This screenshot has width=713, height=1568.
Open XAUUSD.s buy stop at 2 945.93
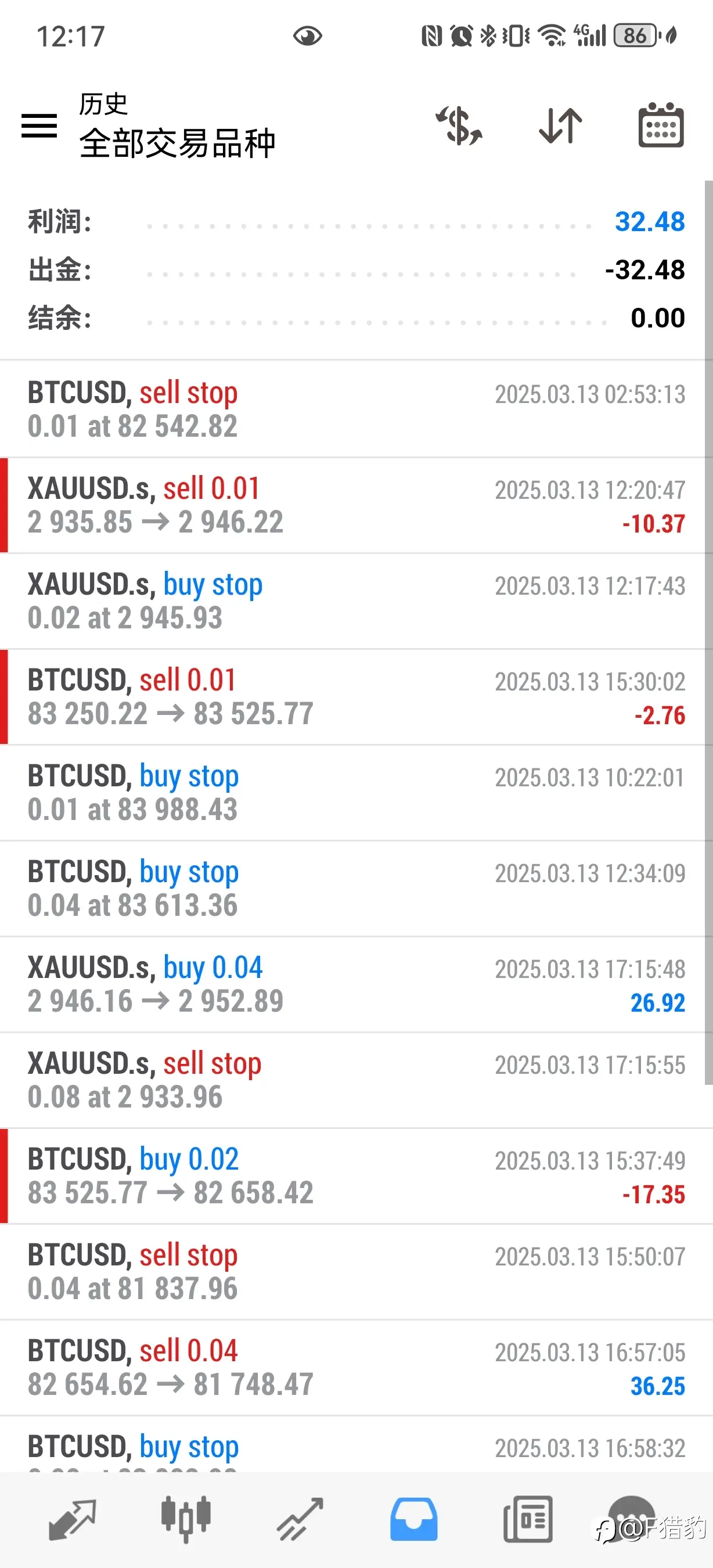click(356, 601)
